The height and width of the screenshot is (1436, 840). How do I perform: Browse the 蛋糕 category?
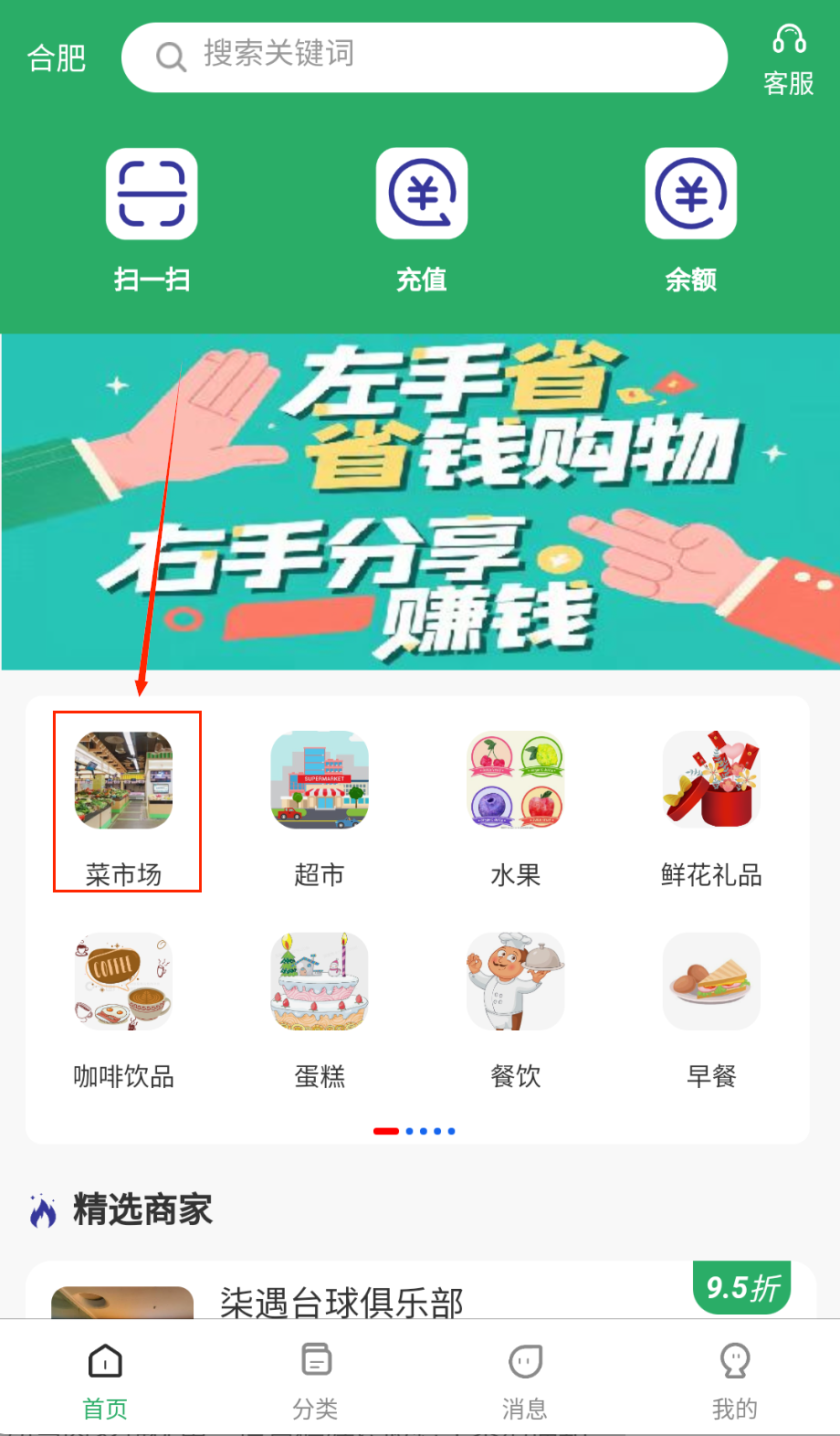point(320,1007)
